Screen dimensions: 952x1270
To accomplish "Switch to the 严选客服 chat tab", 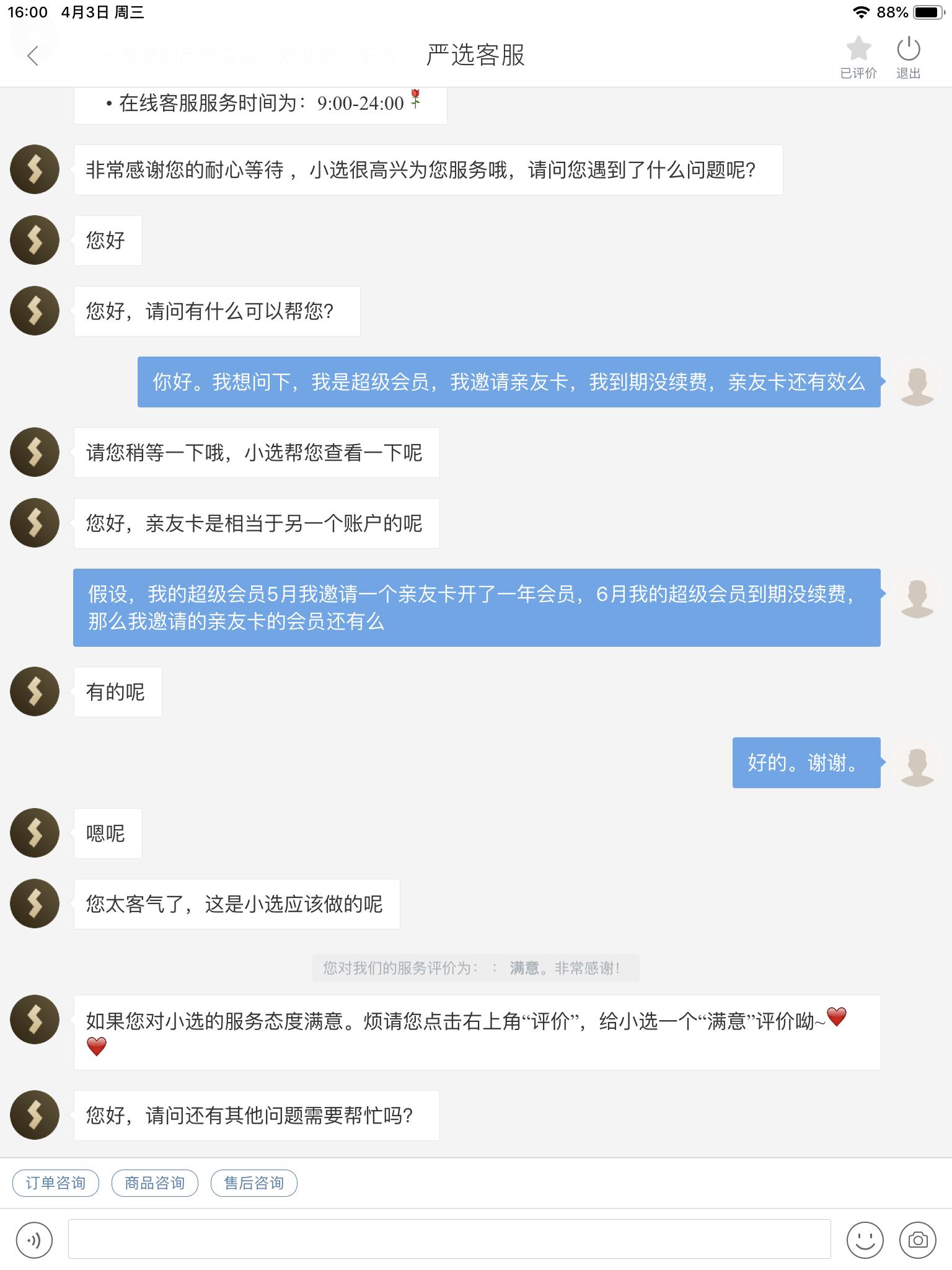I will [x=475, y=55].
